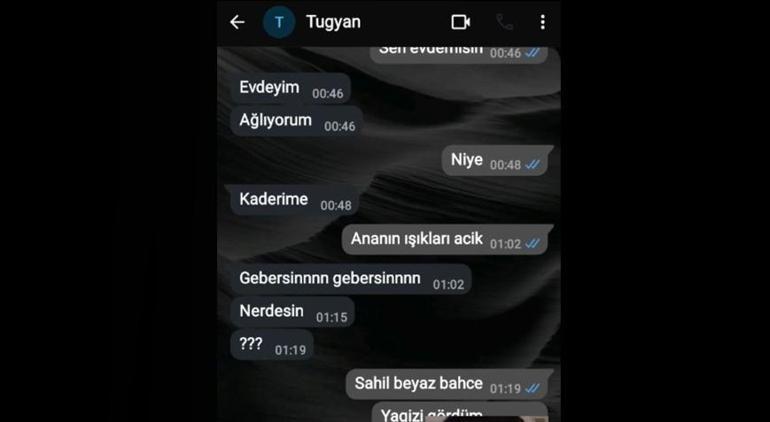Screen dimensions: 770x422
Task: Go back from Tugyan chat
Action: pyautogui.click(x=237, y=22)
